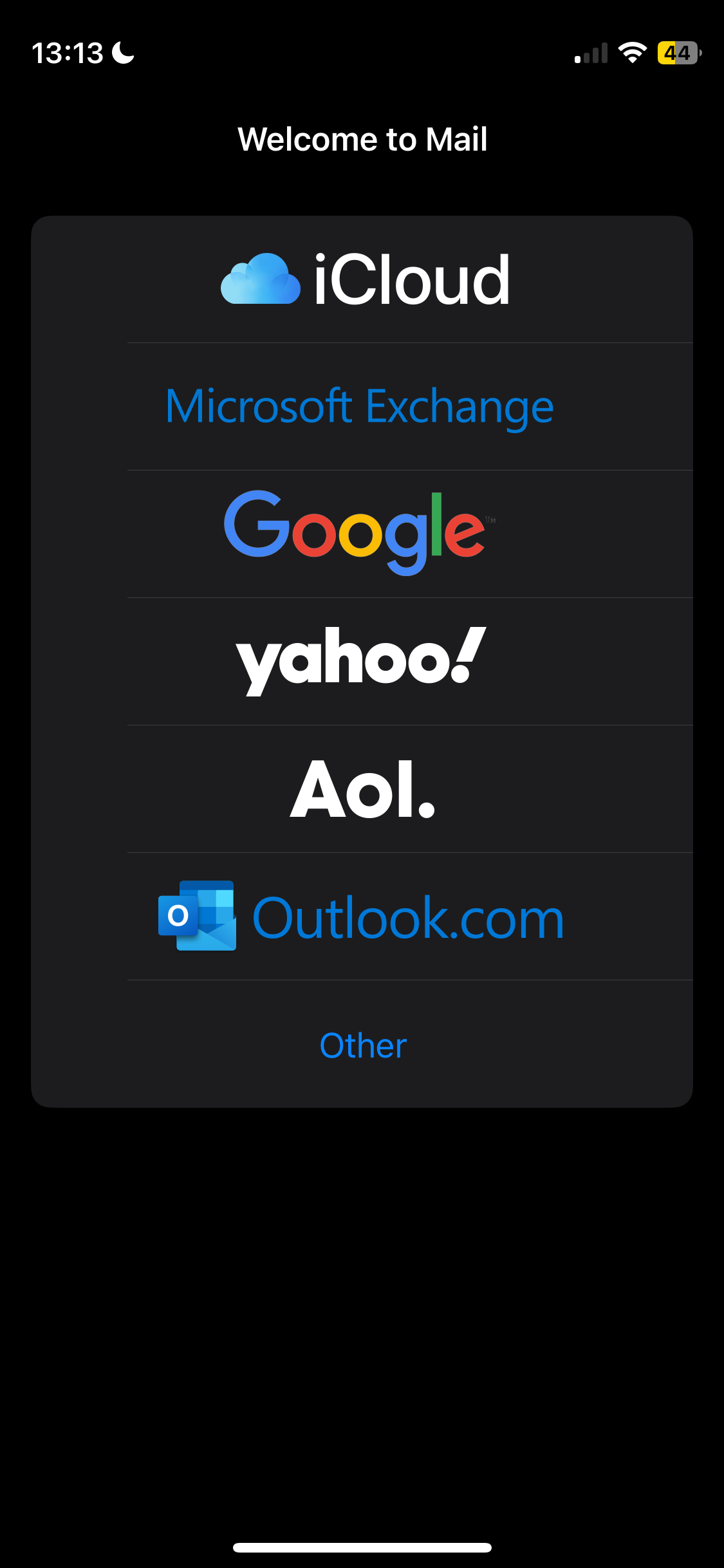
Task: Set up a Yahoo mail account
Action: tap(360, 660)
